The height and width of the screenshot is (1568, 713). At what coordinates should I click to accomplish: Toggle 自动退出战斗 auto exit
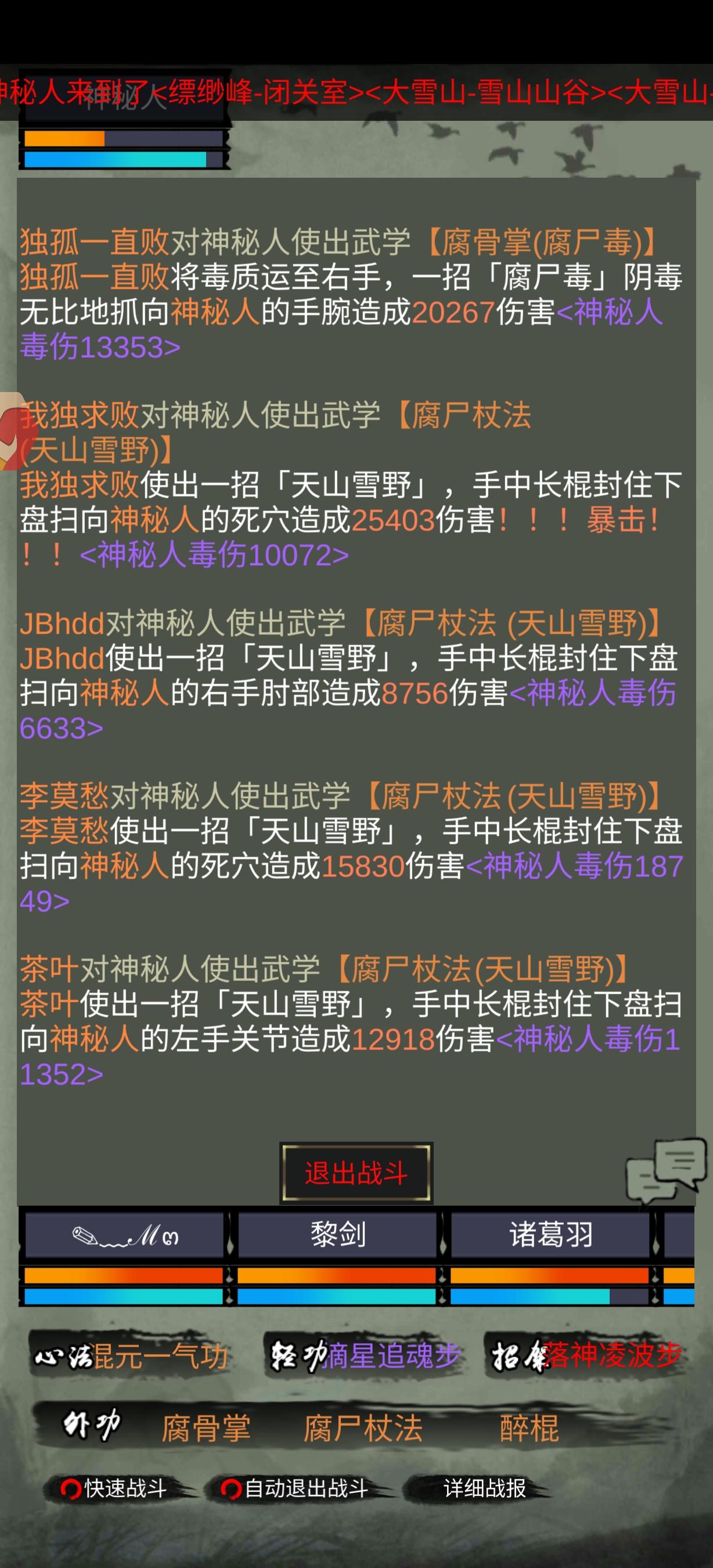pos(295,1488)
